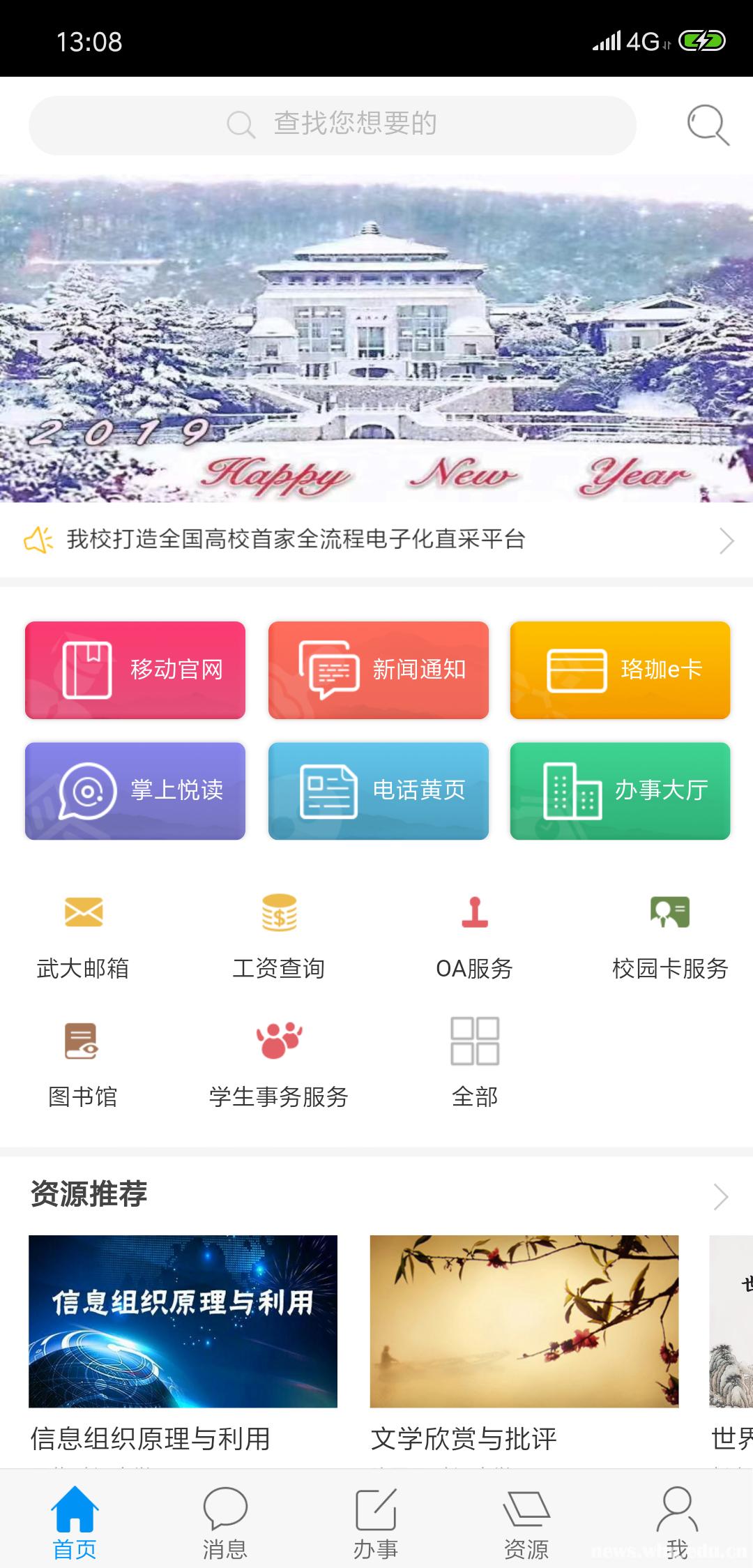This screenshot has height=1568, width=753.
Task: Open 图书馆 service
Action: point(82,1062)
